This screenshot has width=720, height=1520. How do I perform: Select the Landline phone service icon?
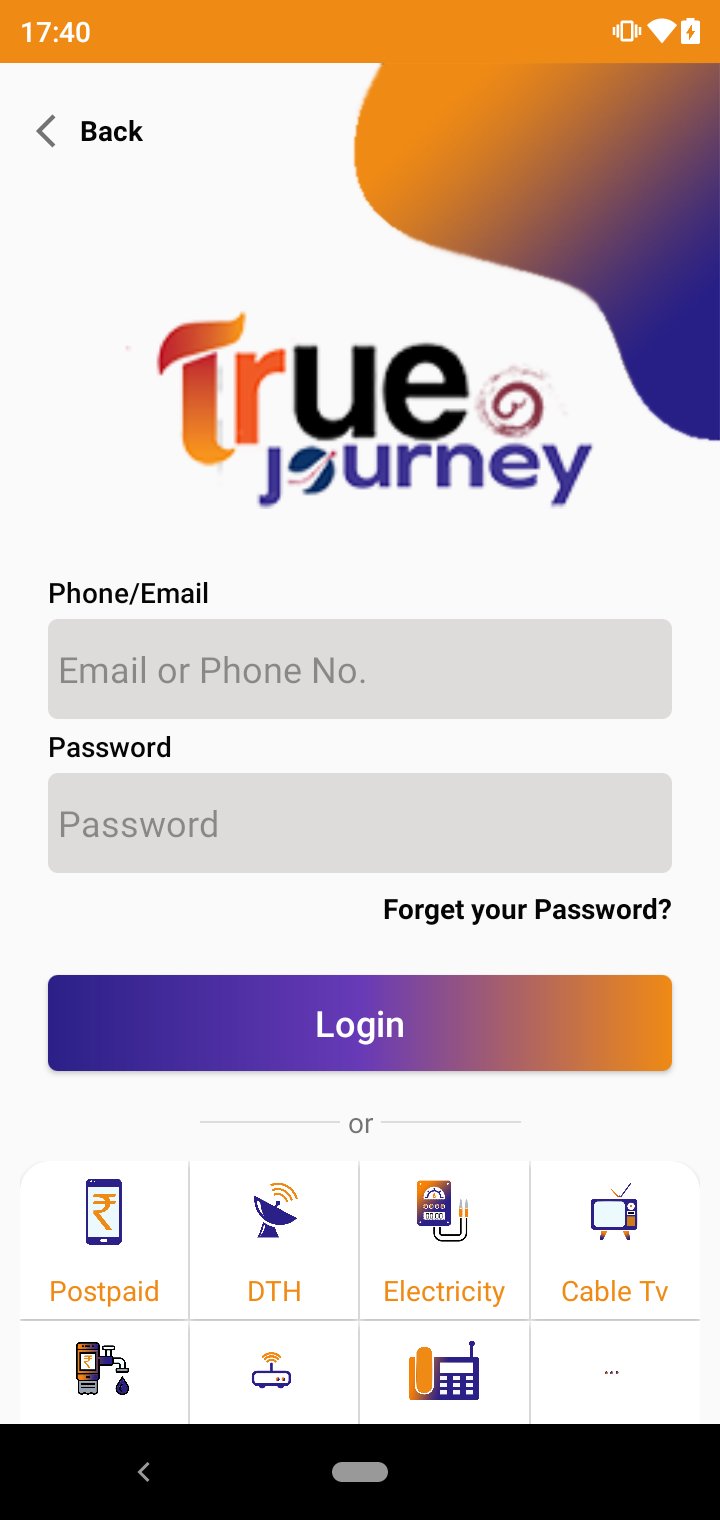(444, 1370)
